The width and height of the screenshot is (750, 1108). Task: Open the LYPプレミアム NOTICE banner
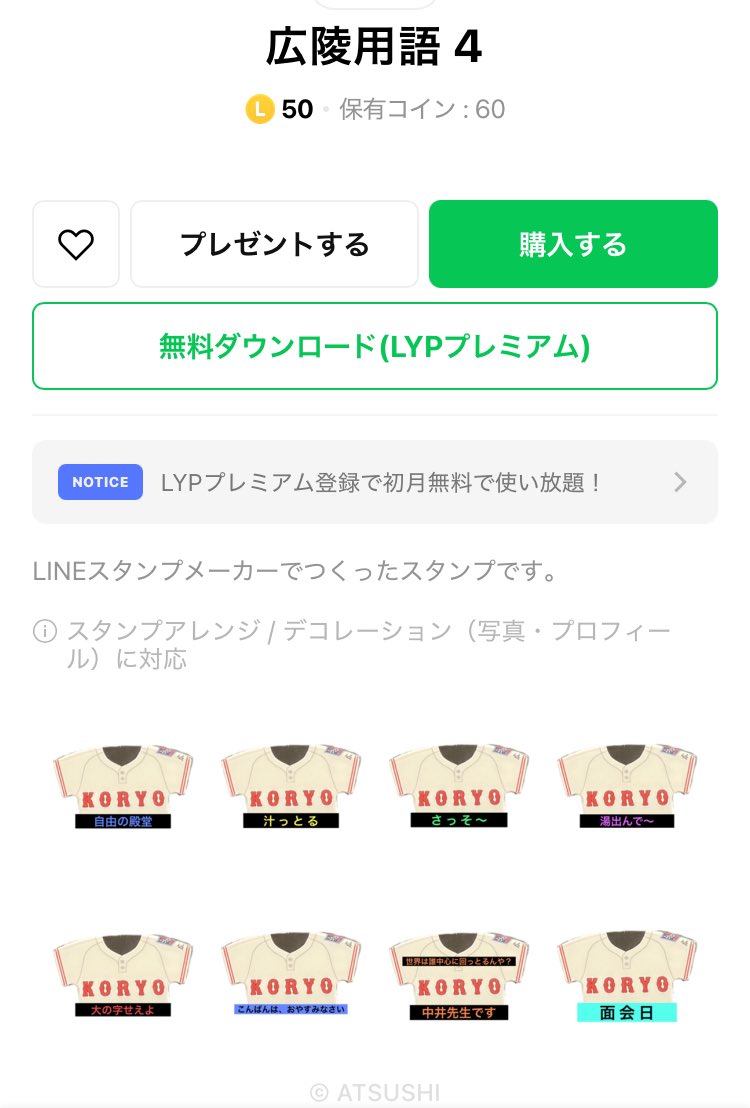click(375, 482)
